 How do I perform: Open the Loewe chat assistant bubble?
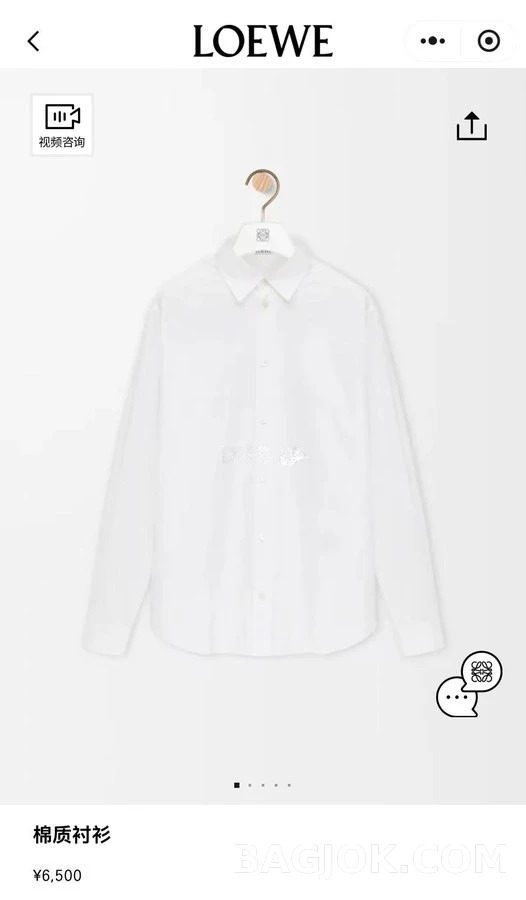(469, 684)
